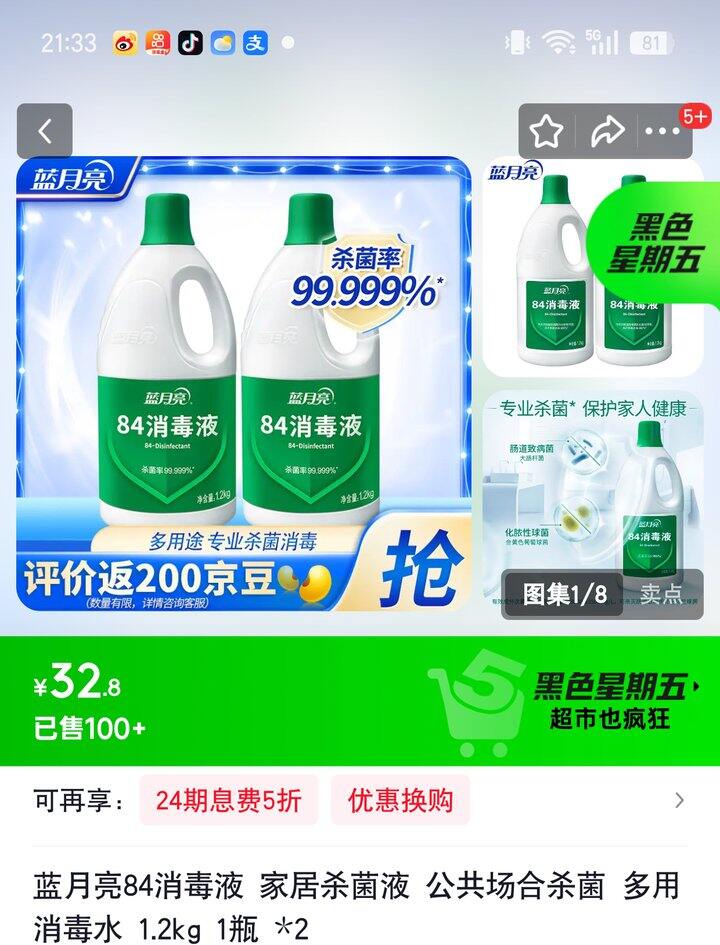
Task: Tap the 24期息费5折 installment offer chip
Action: [228, 800]
